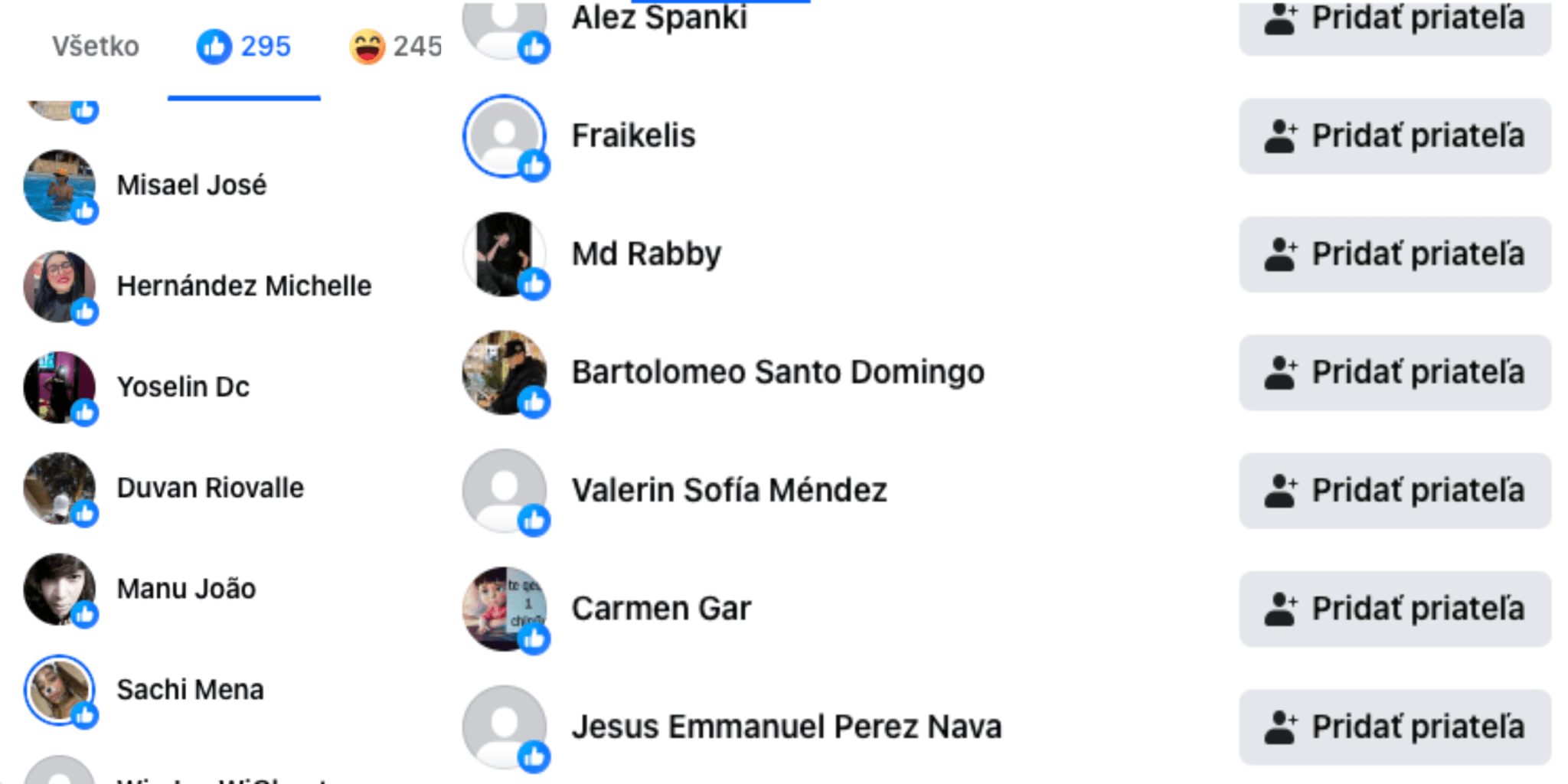Select the 295 likes tab
Image resolution: width=1568 pixels, height=784 pixels.
click(243, 47)
